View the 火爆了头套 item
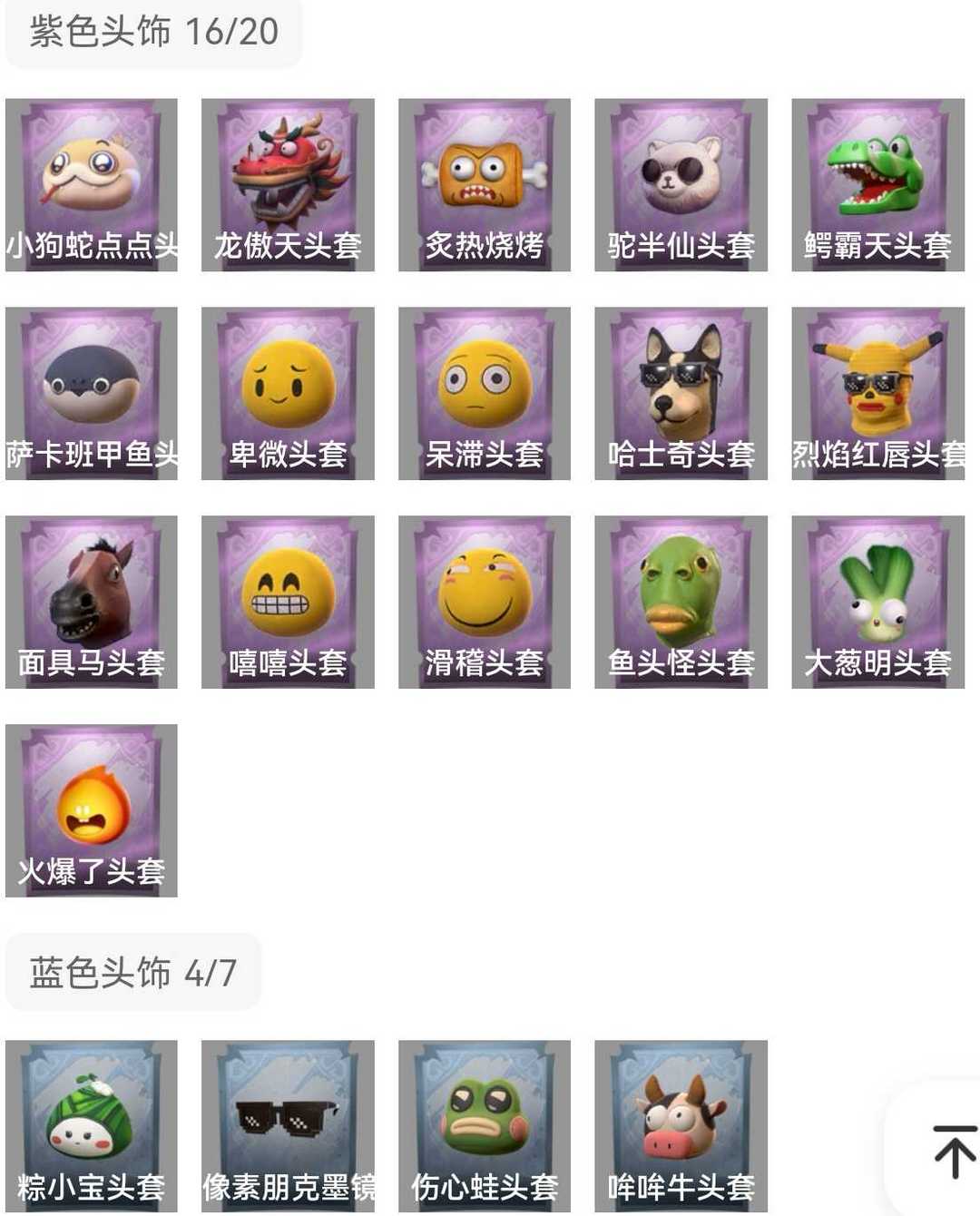 click(92, 810)
